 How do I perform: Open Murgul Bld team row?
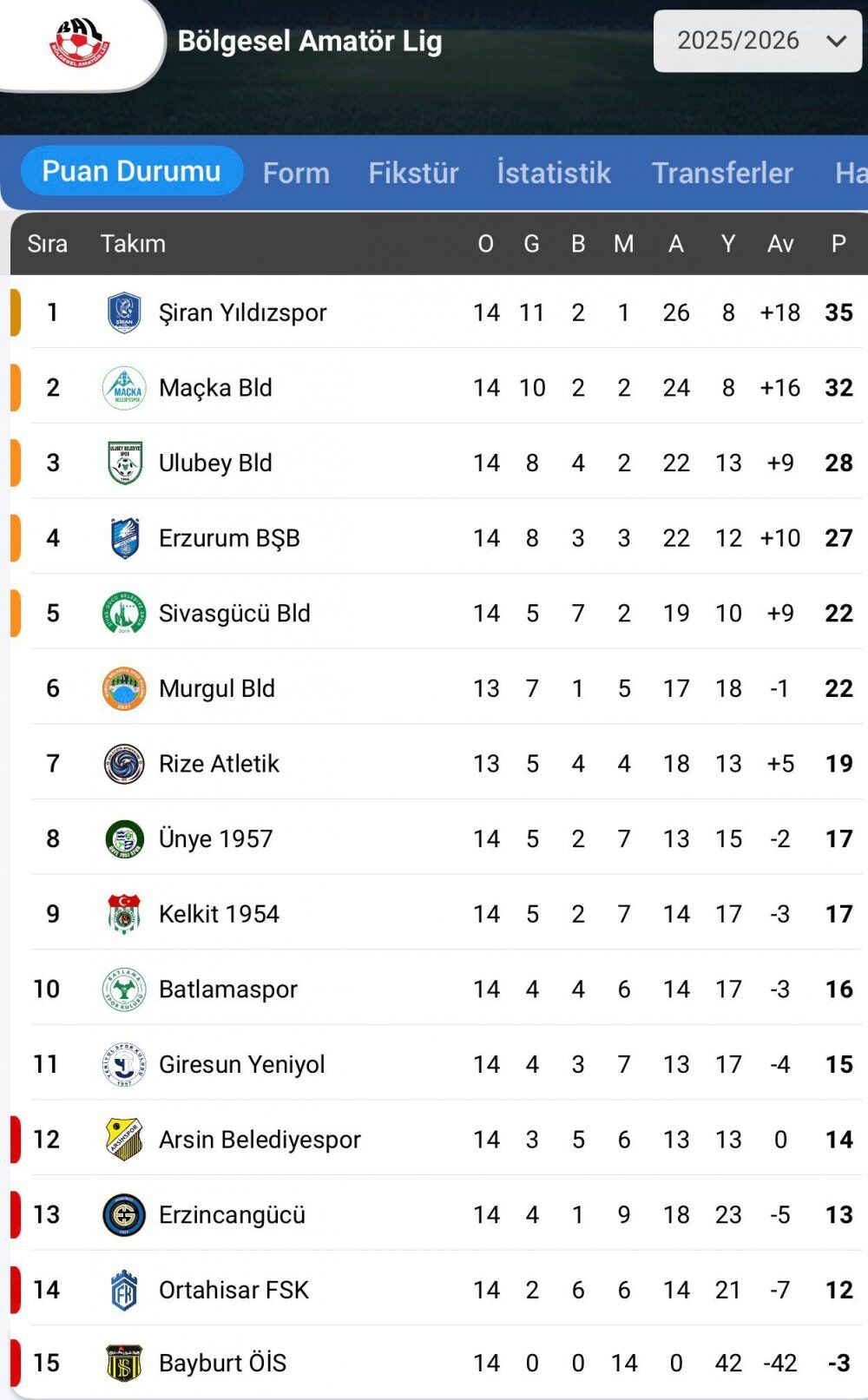pos(217,689)
